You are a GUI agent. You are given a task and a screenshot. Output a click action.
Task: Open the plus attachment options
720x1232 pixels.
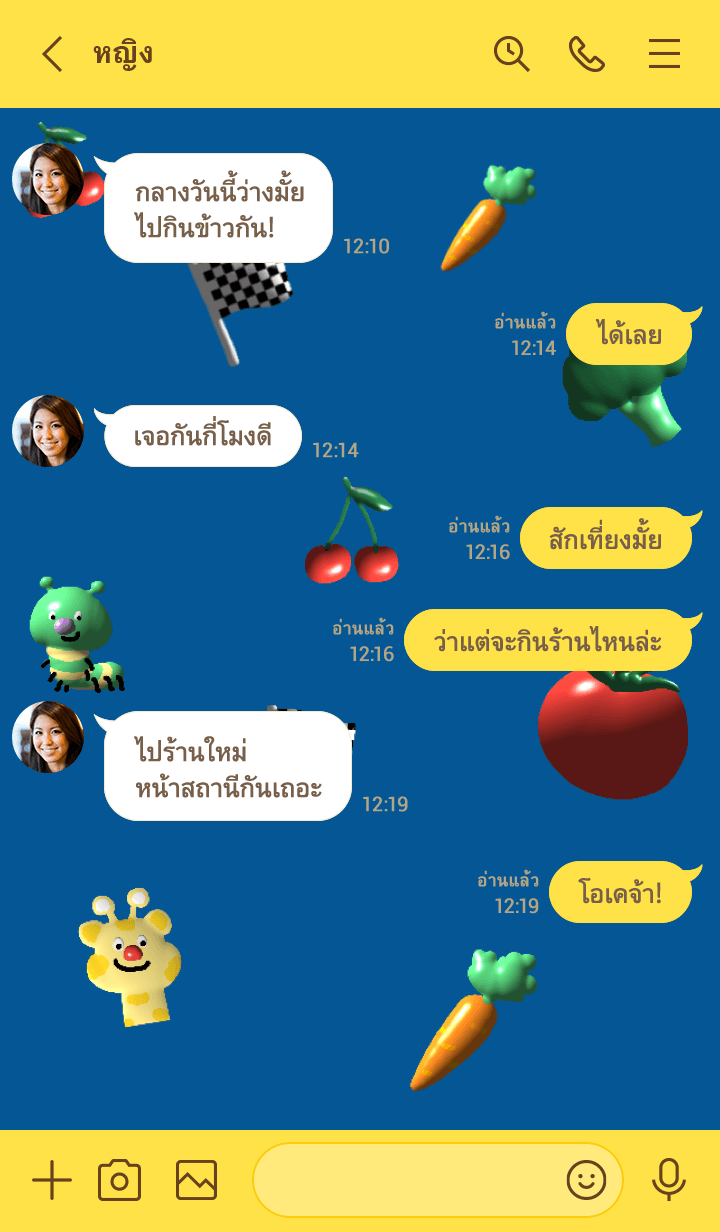(x=52, y=1181)
